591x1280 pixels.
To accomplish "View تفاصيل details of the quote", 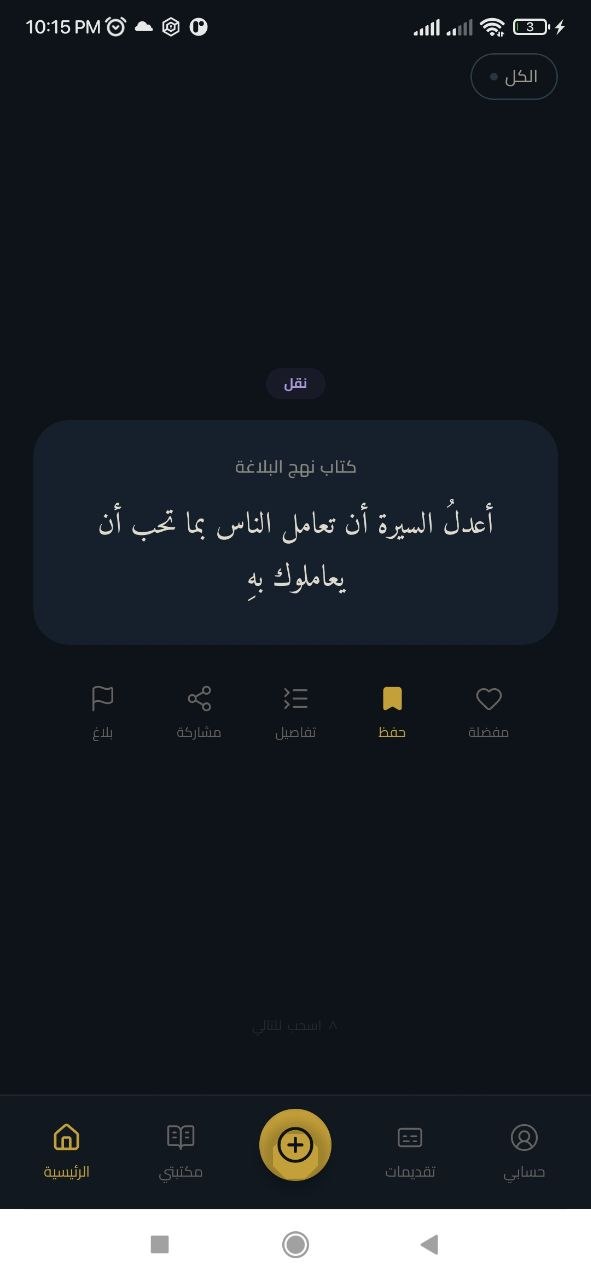I will point(295,712).
